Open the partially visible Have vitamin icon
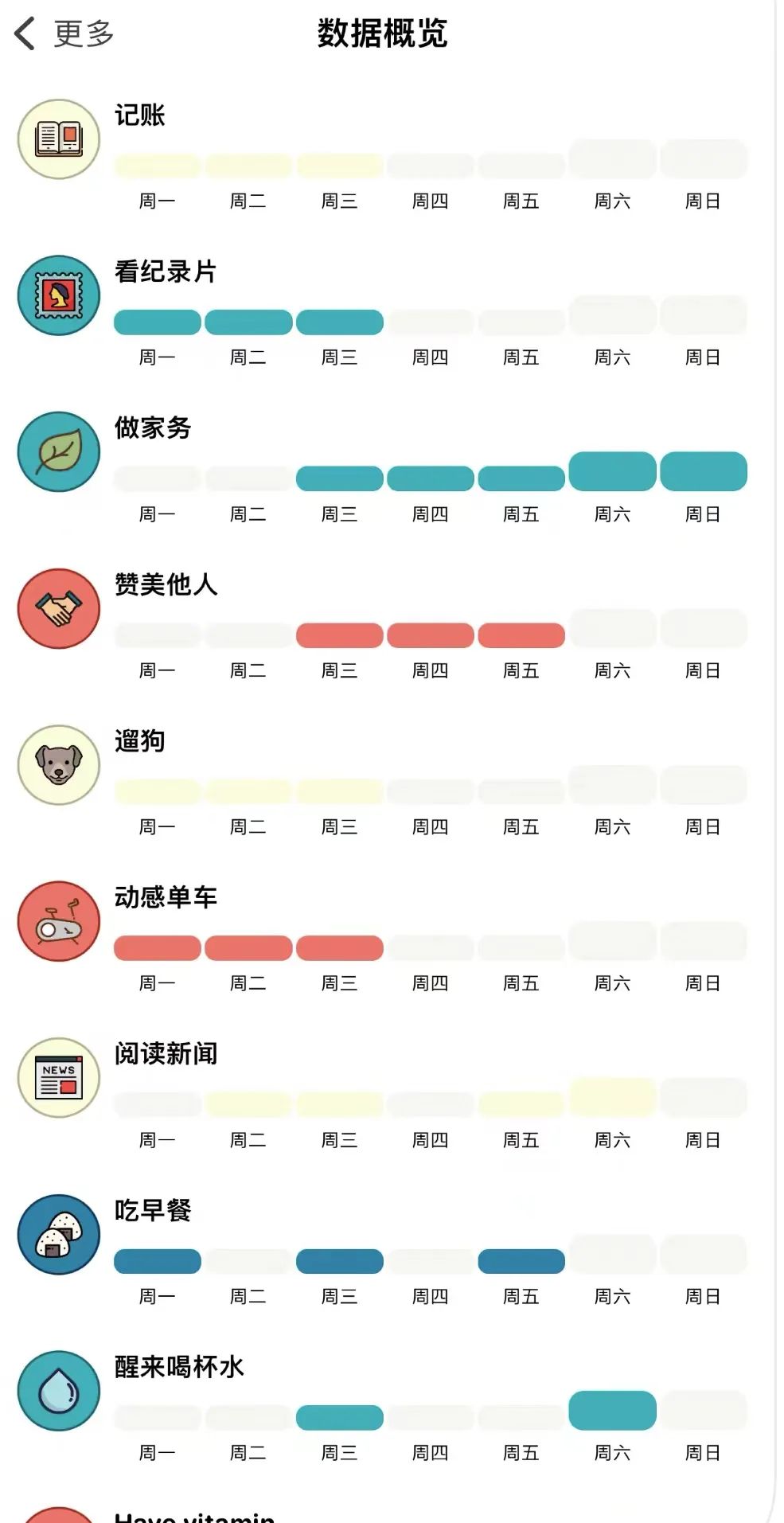 pyautogui.click(x=58, y=1513)
